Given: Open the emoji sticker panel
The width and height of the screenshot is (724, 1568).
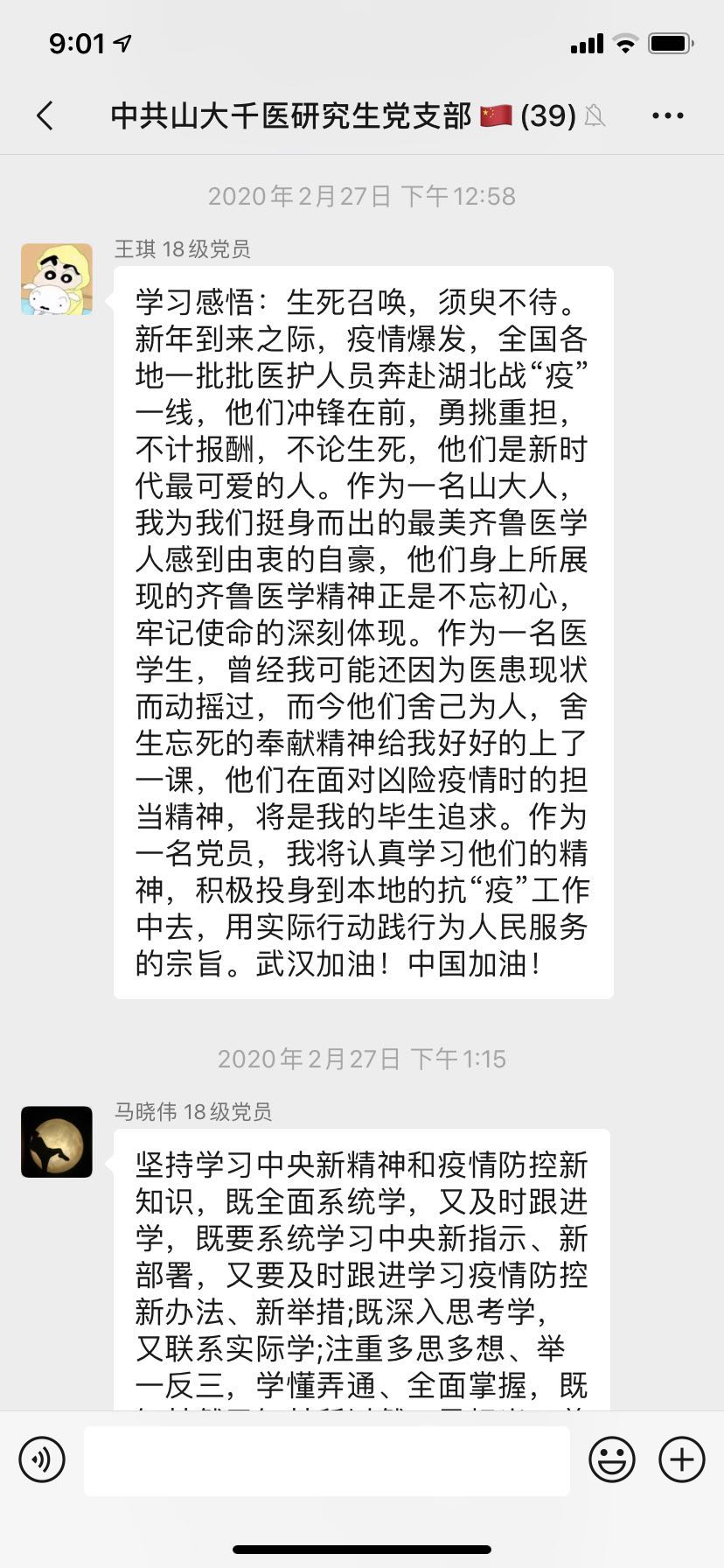Looking at the screenshot, I should coord(612,1459).
